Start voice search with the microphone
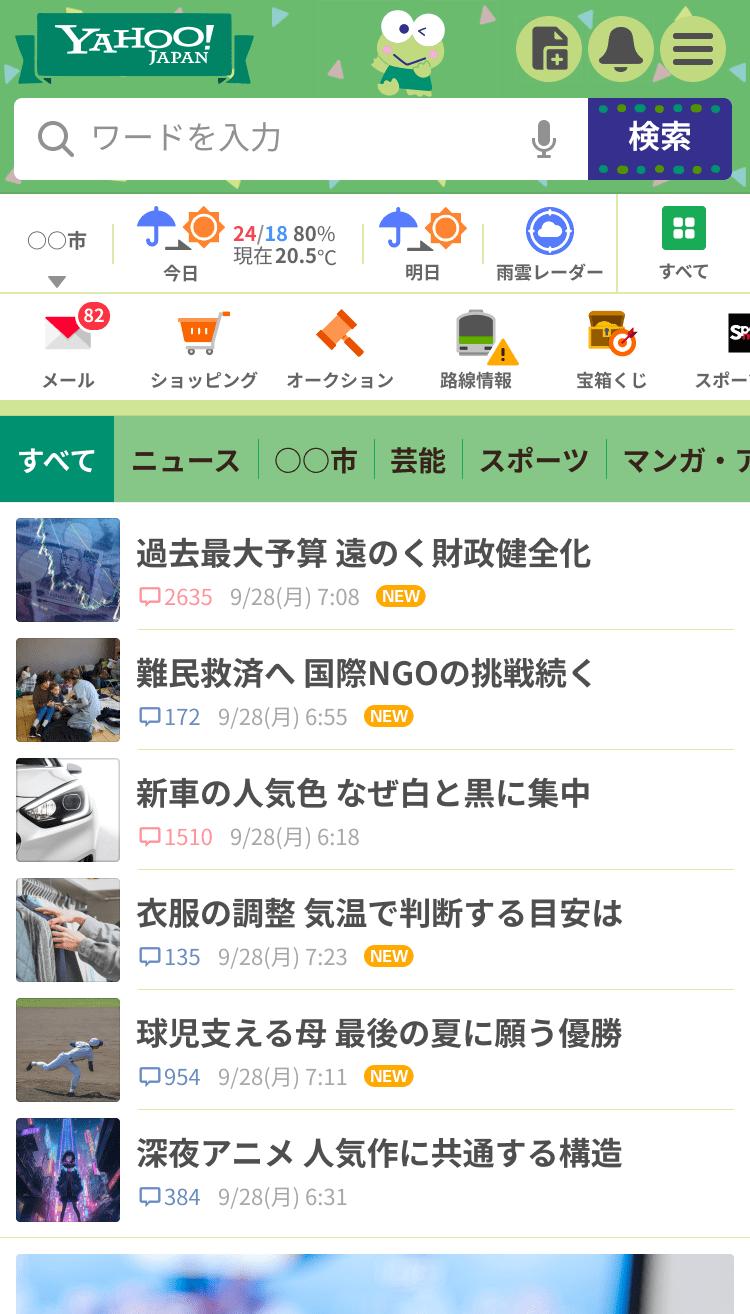Image resolution: width=750 pixels, height=1314 pixels. (543, 139)
